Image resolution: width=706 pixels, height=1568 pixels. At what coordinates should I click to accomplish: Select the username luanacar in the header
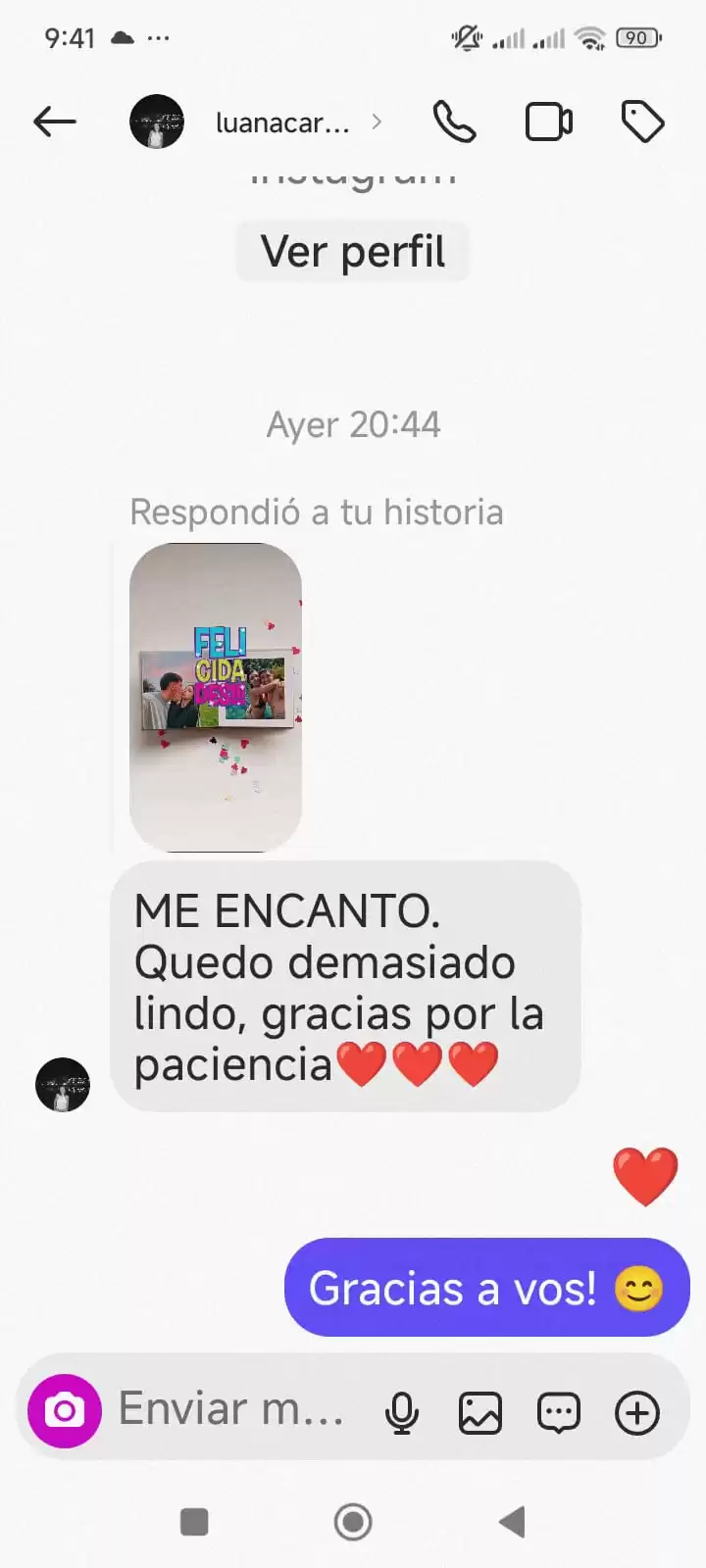tap(284, 122)
